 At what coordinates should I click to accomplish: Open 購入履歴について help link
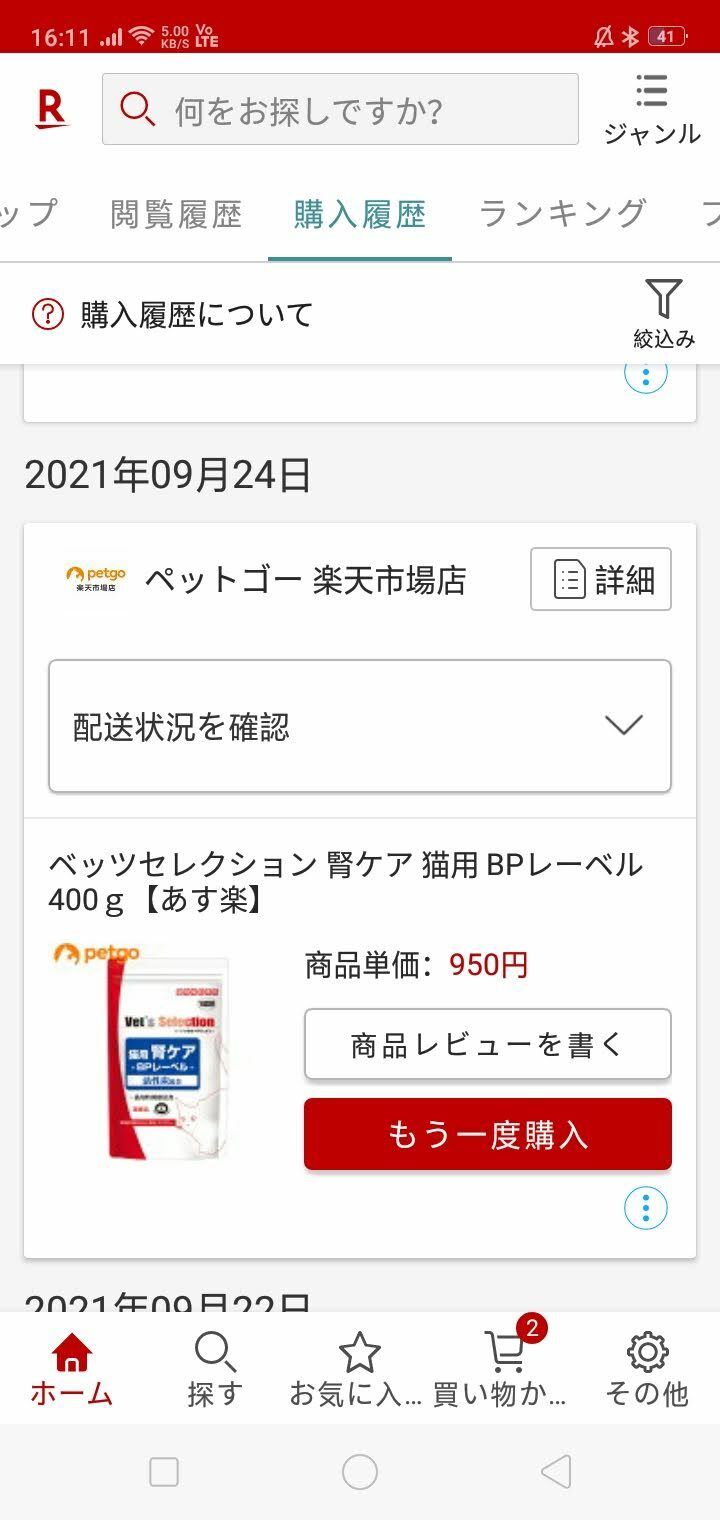tap(173, 315)
